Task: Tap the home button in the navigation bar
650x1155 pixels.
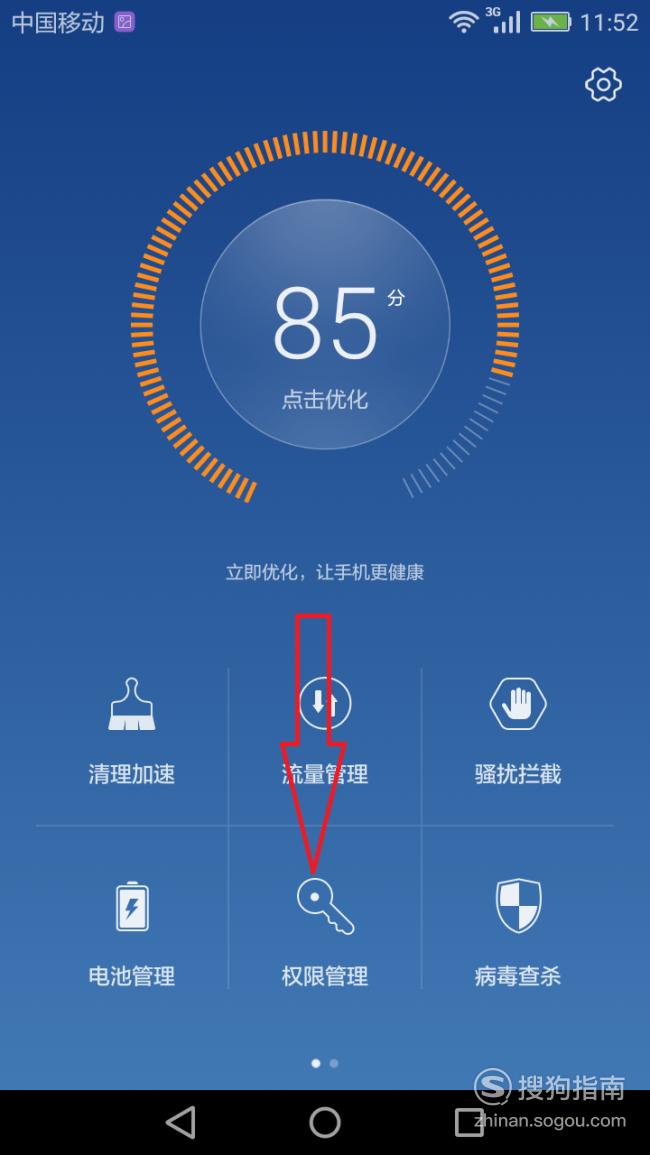Action: (x=325, y=1123)
